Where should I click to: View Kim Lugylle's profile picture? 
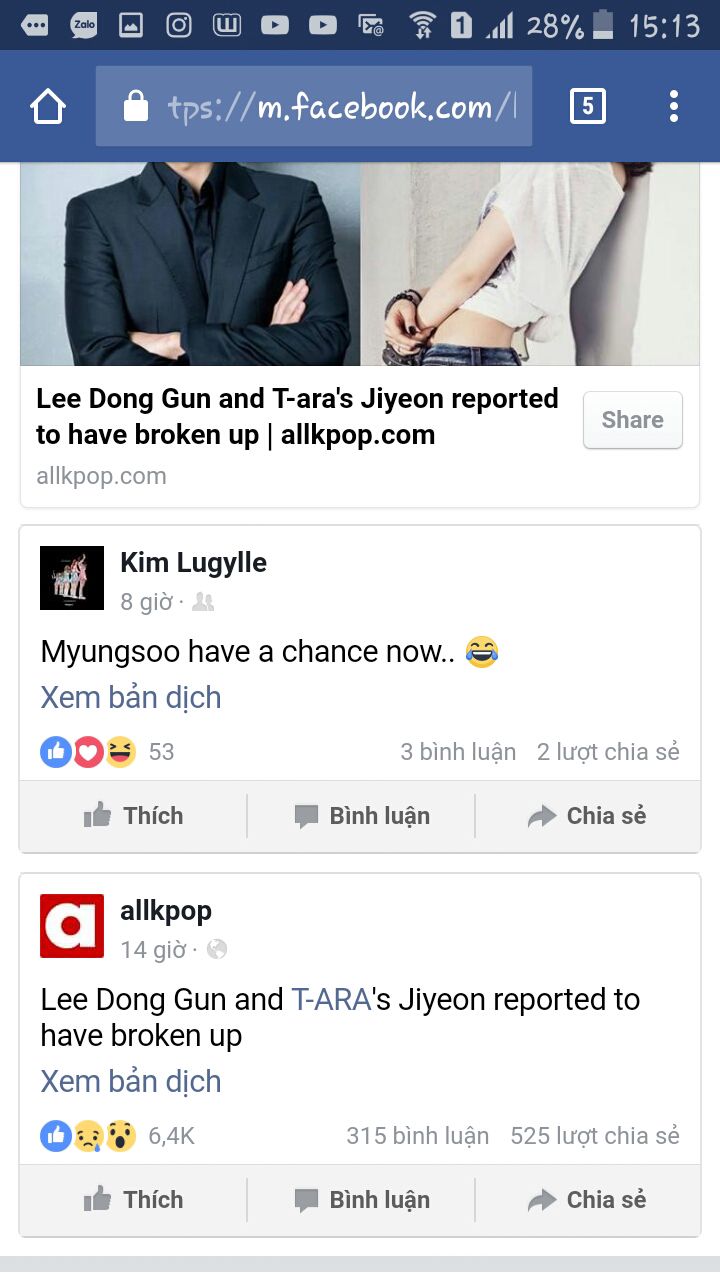72,578
